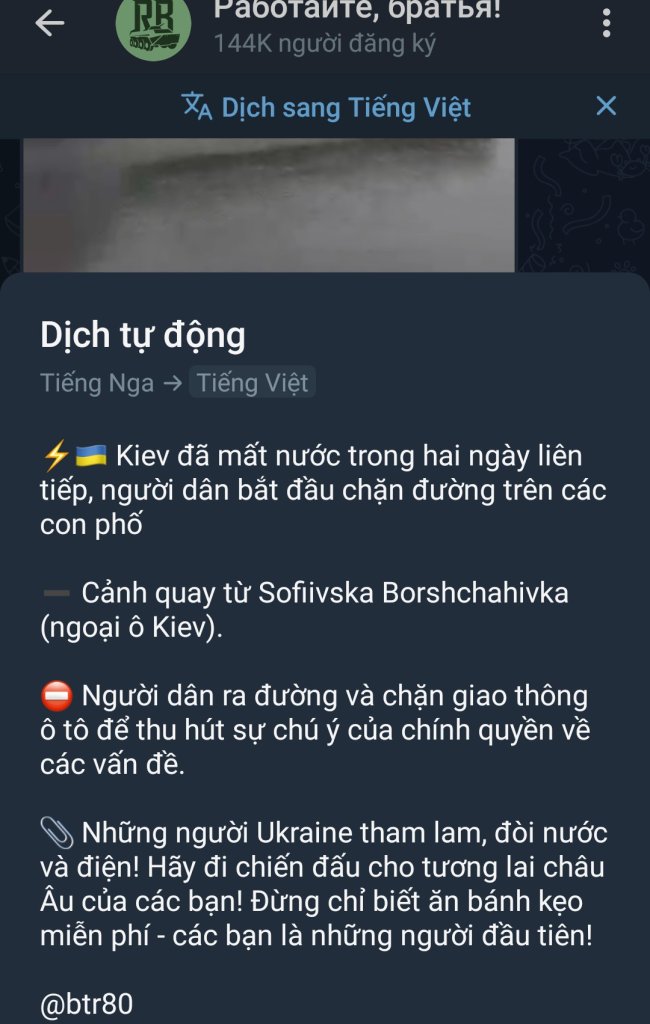Open the media preview above the sheet
The width and height of the screenshot is (650, 1024).
click(x=268, y=204)
